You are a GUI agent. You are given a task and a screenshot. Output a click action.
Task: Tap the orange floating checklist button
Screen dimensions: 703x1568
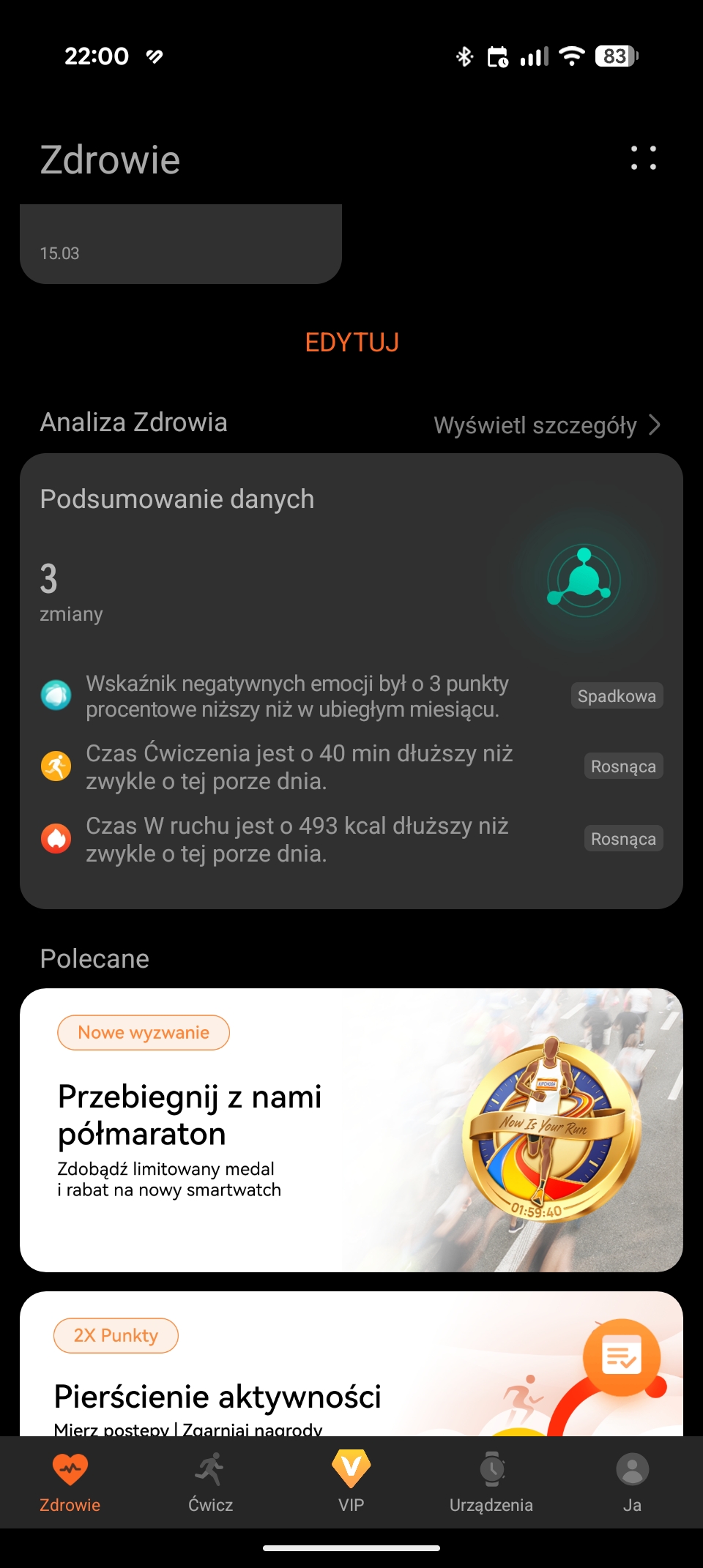click(x=621, y=1358)
